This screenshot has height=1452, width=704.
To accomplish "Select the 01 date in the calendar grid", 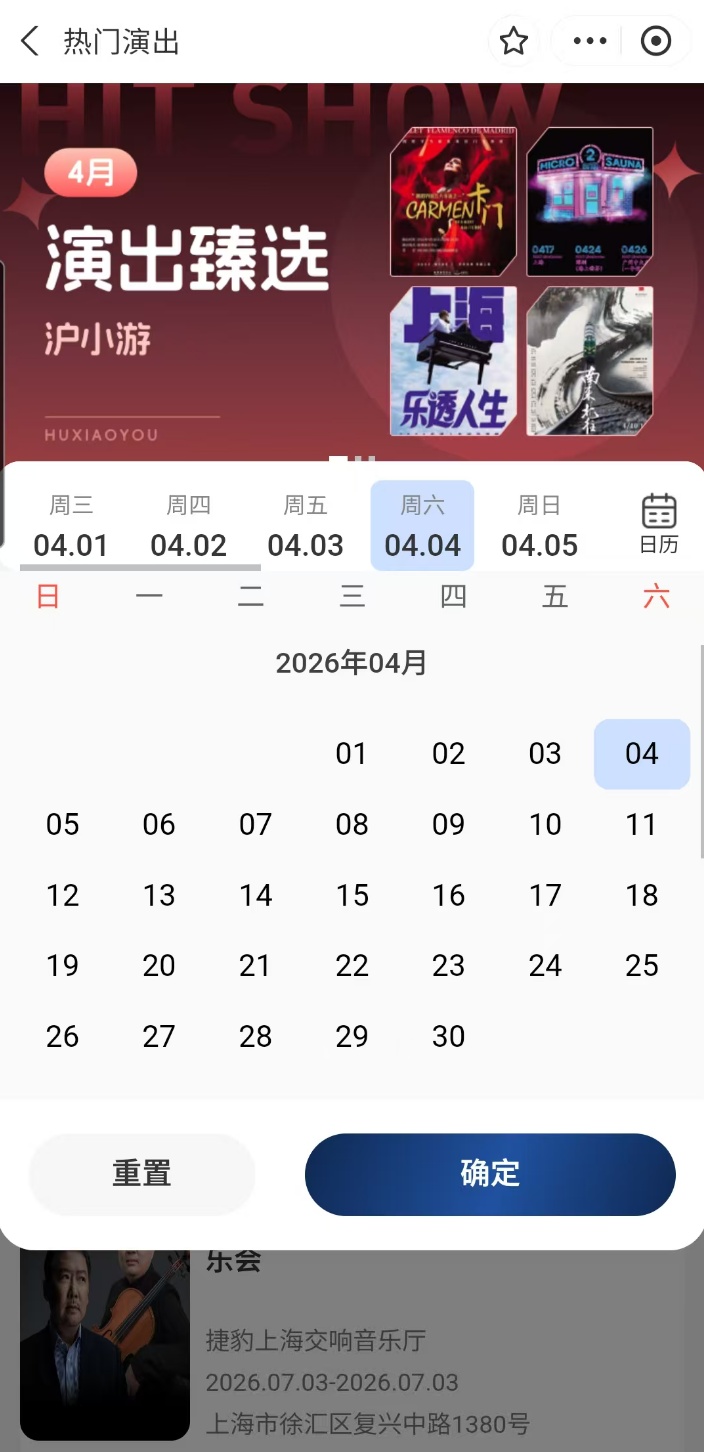I will [352, 754].
